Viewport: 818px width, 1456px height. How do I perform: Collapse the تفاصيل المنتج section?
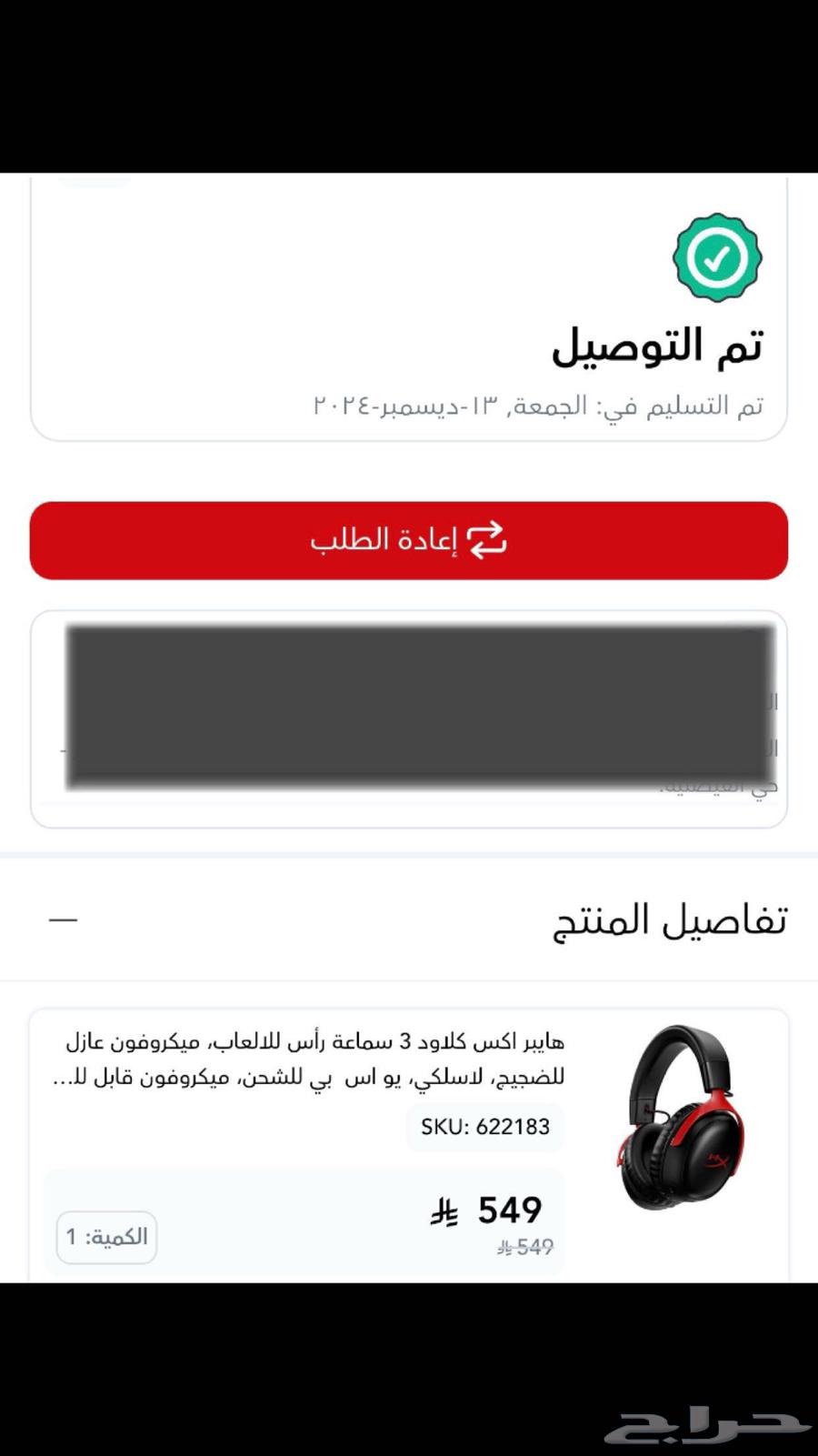[64, 920]
